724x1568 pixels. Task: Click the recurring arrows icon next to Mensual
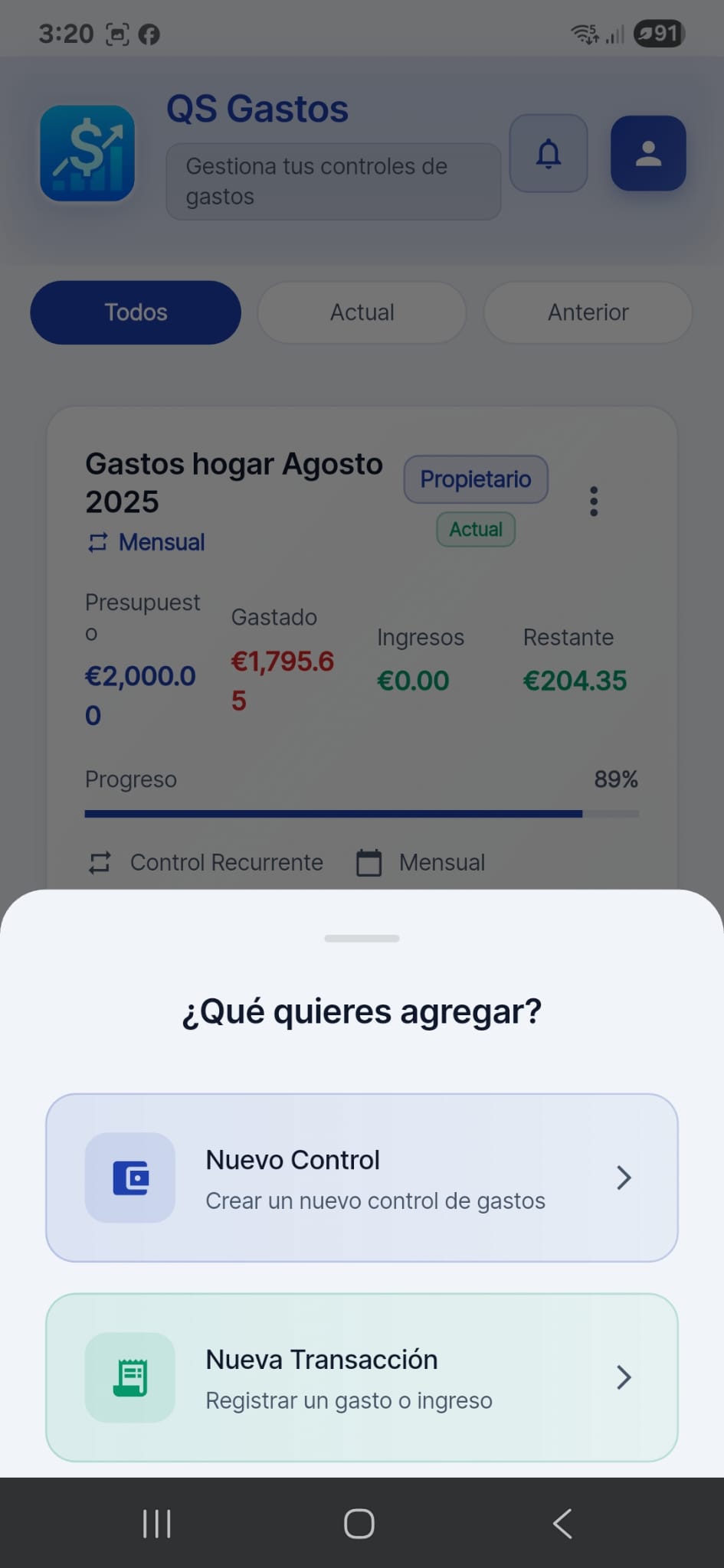tap(97, 542)
